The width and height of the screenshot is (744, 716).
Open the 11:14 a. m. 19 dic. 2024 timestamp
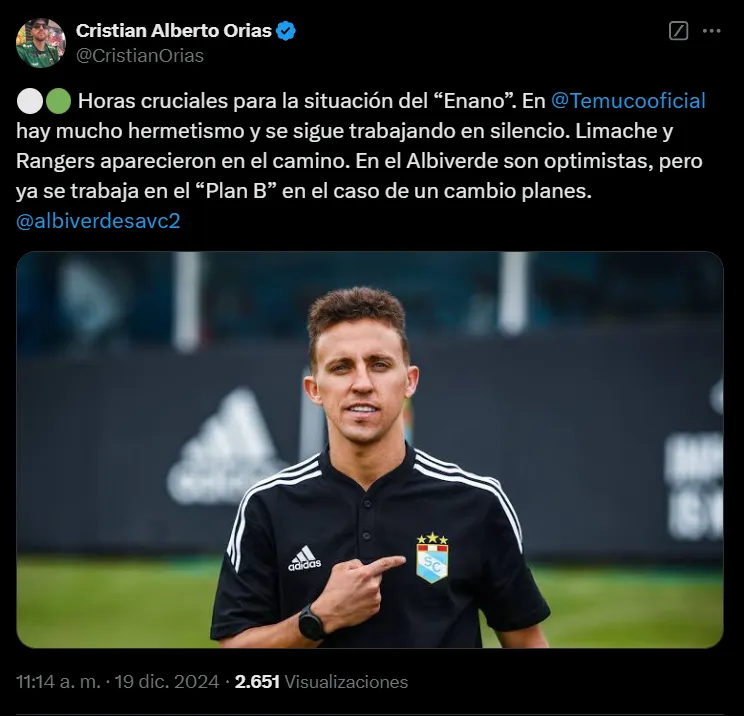pos(119,682)
